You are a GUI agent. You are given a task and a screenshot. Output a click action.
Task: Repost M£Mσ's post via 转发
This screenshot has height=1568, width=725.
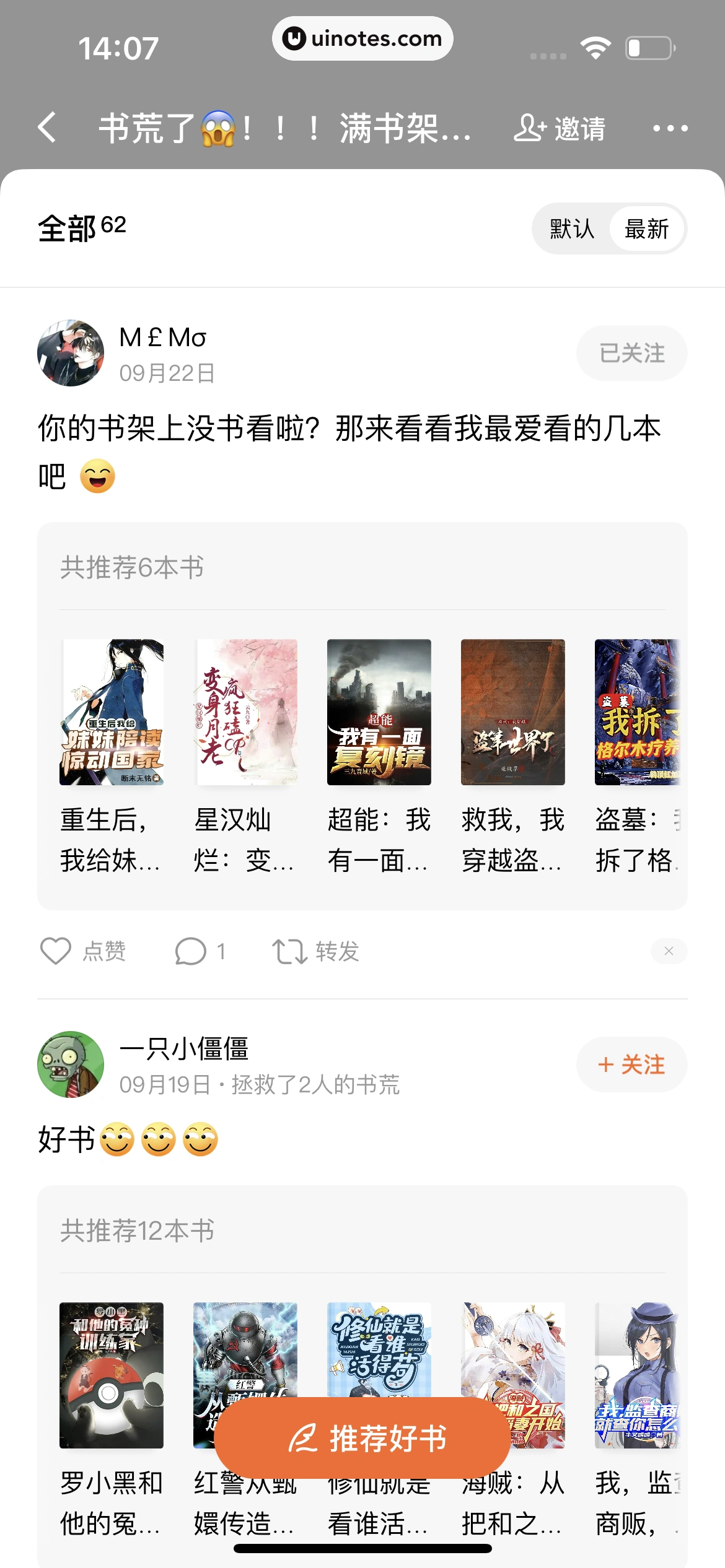316,951
